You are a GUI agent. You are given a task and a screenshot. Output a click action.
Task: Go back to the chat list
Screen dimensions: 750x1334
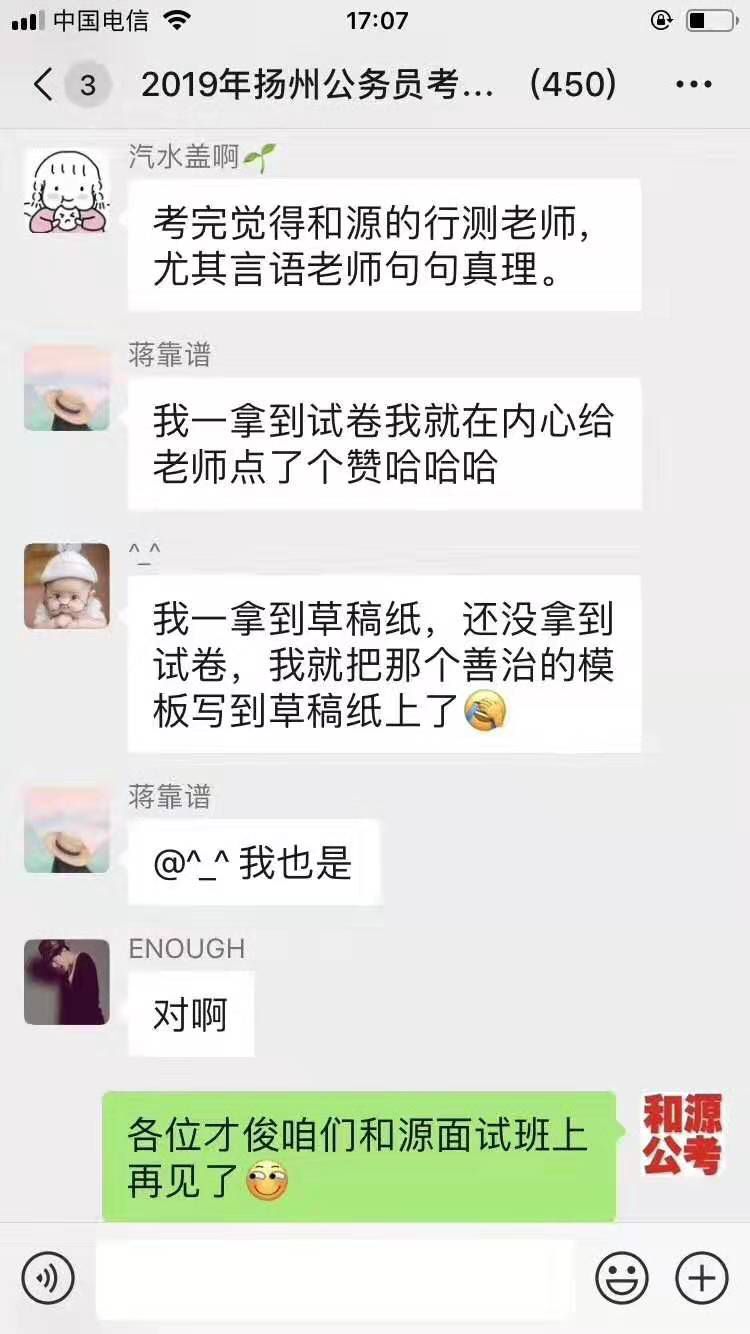43,85
